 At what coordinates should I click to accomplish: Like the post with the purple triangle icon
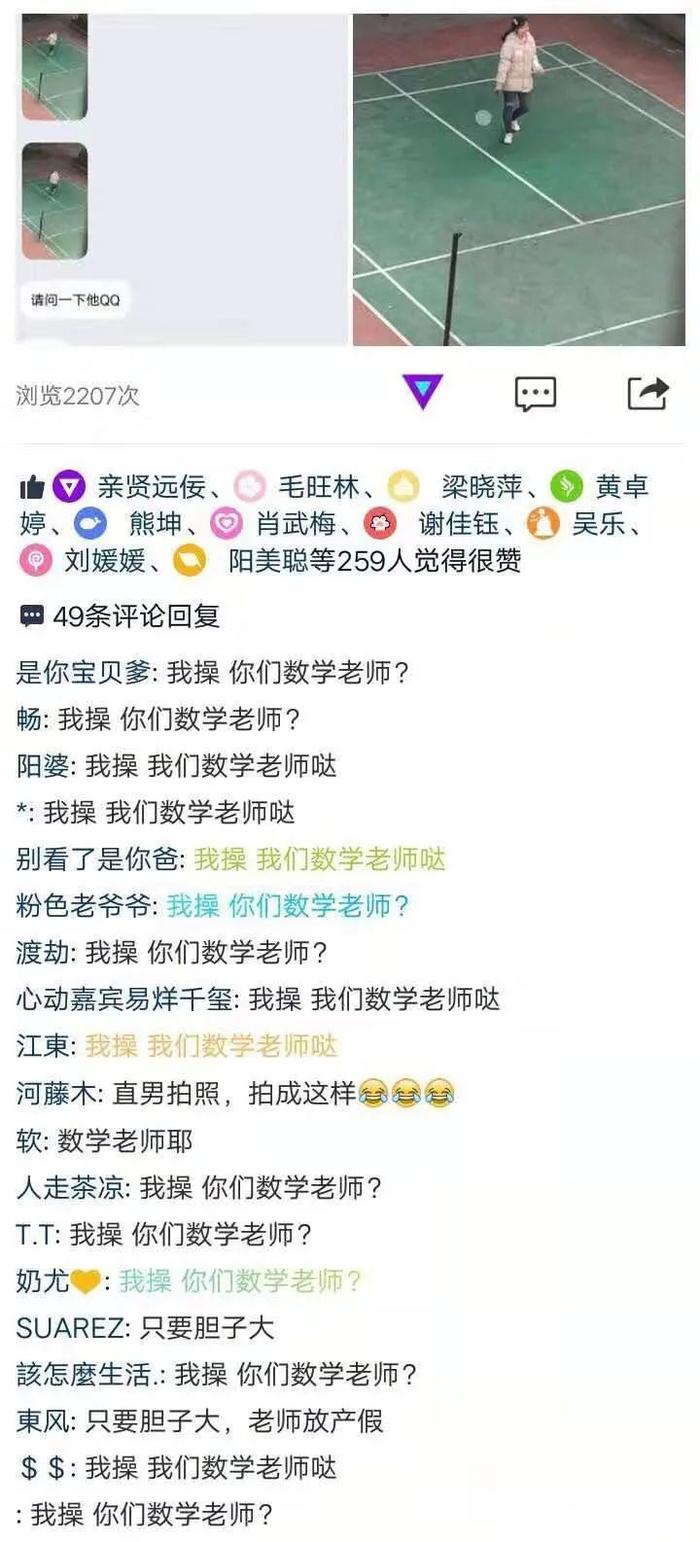pos(423,392)
